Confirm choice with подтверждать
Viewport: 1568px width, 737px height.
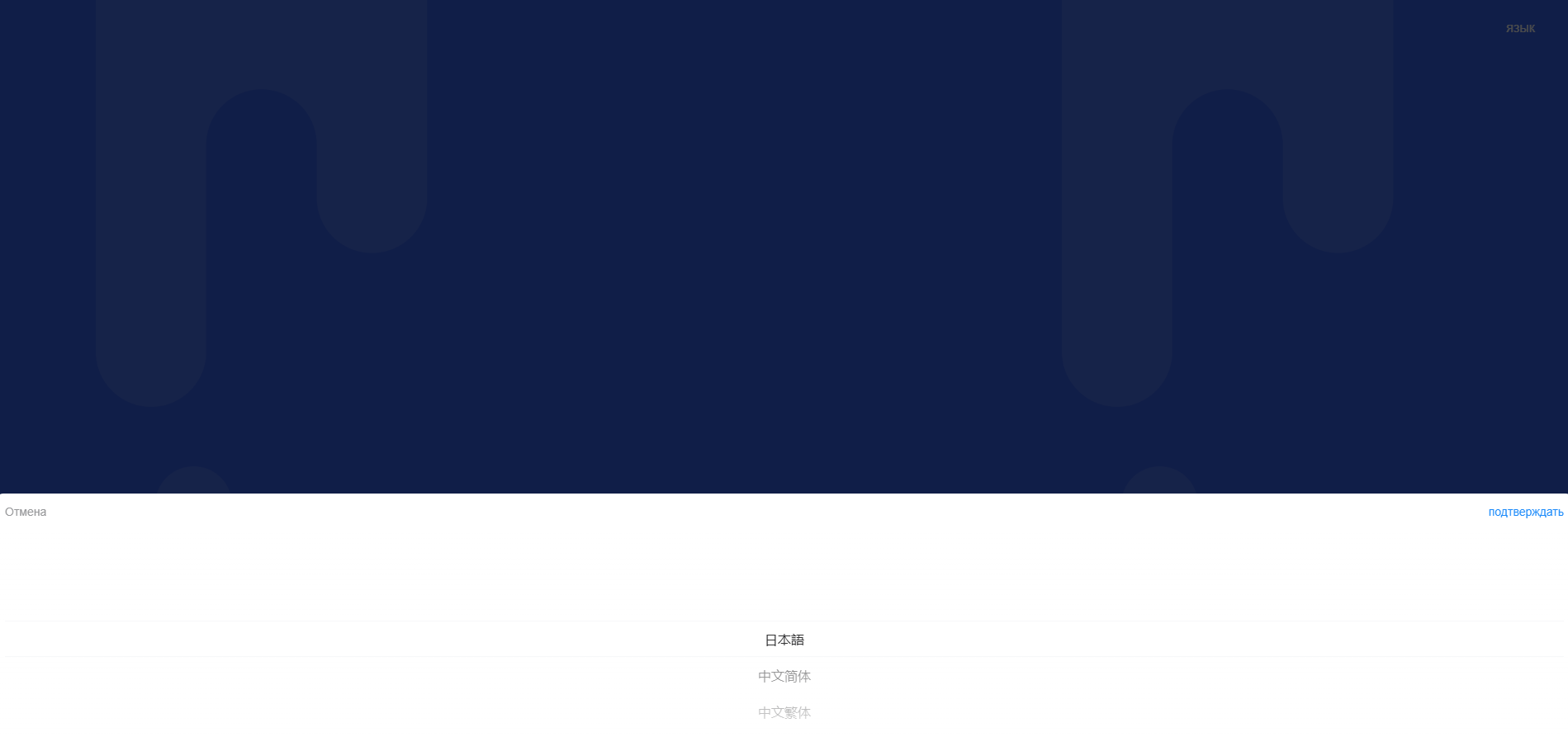(x=1525, y=512)
